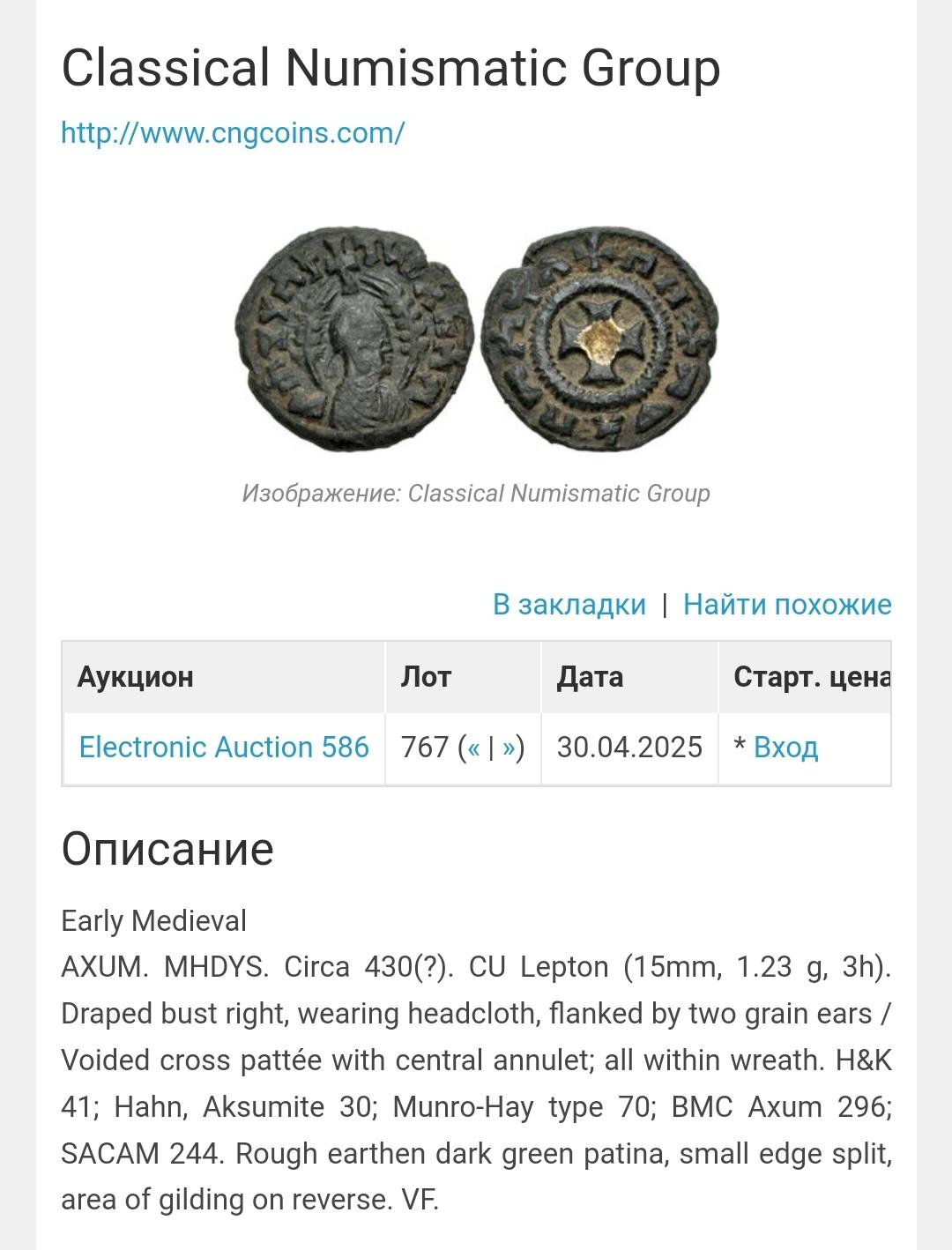Open Electronic Auction 586 link
The image size is (952, 1250).
(x=224, y=747)
